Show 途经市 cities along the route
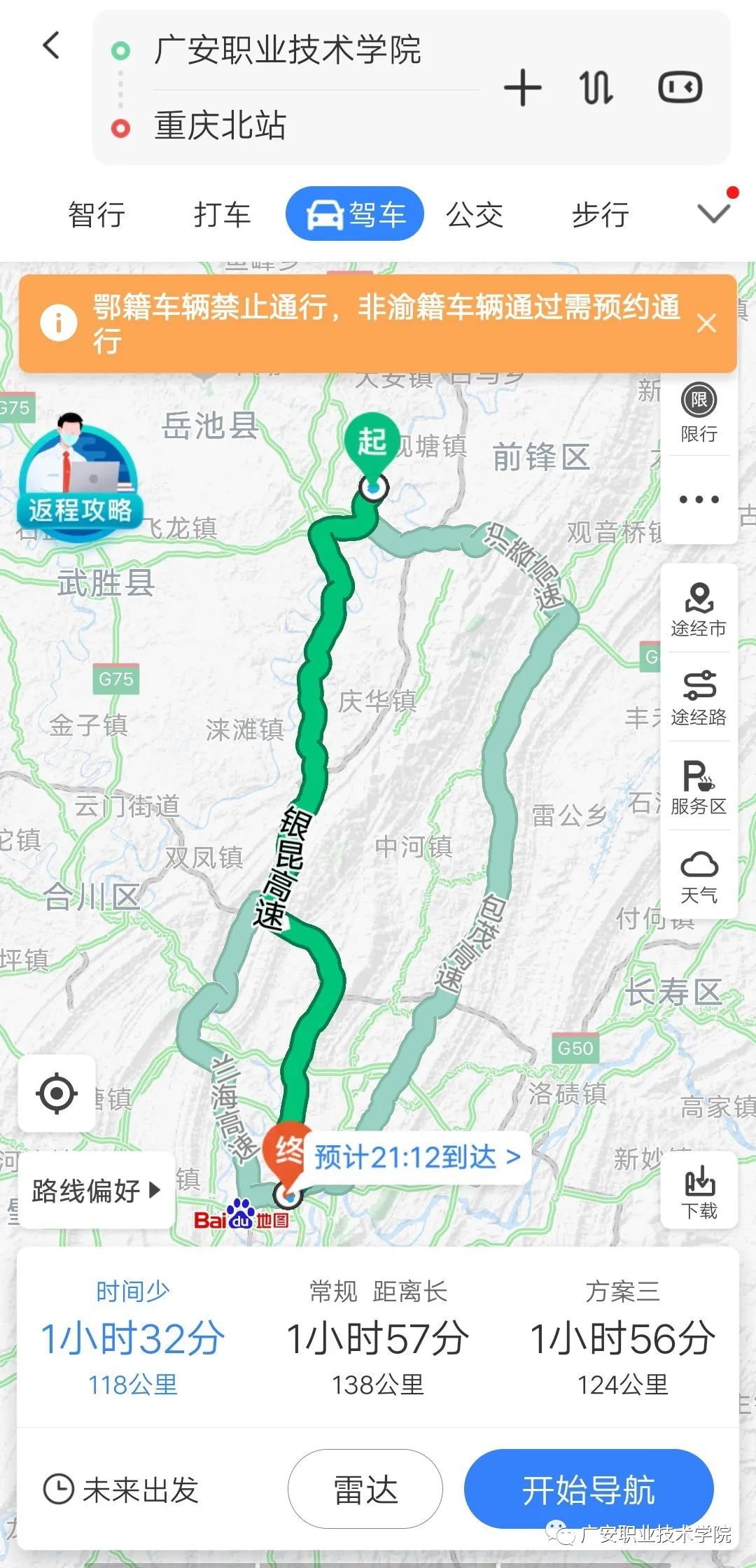This screenshot has width=756, height=1568. (x=699, y=609)
